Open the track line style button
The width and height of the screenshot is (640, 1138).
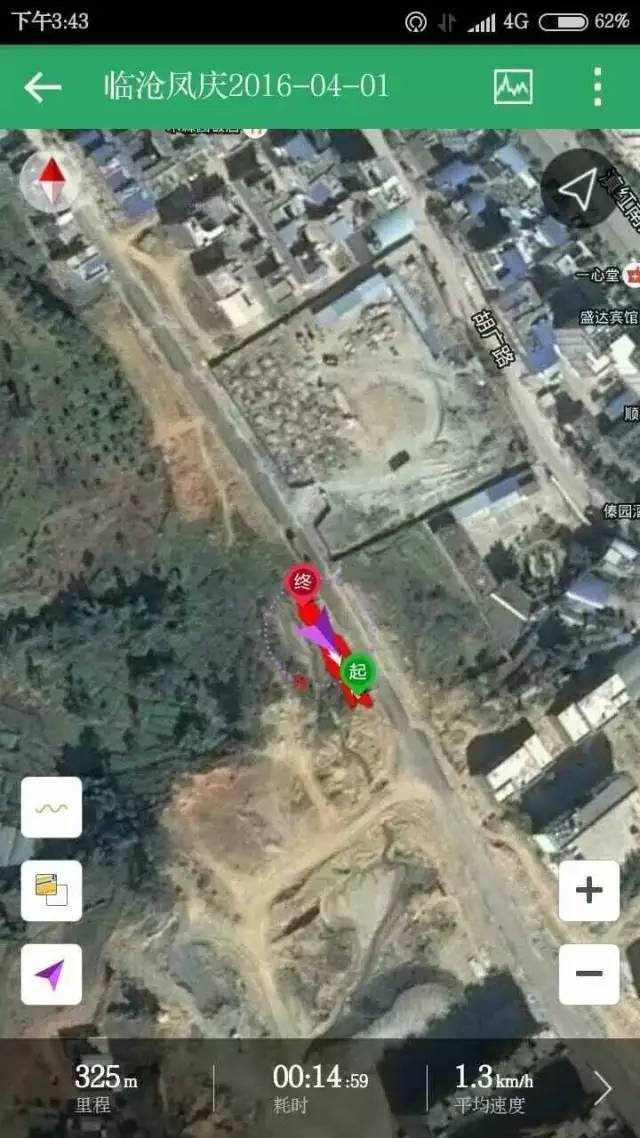point(51,807)
